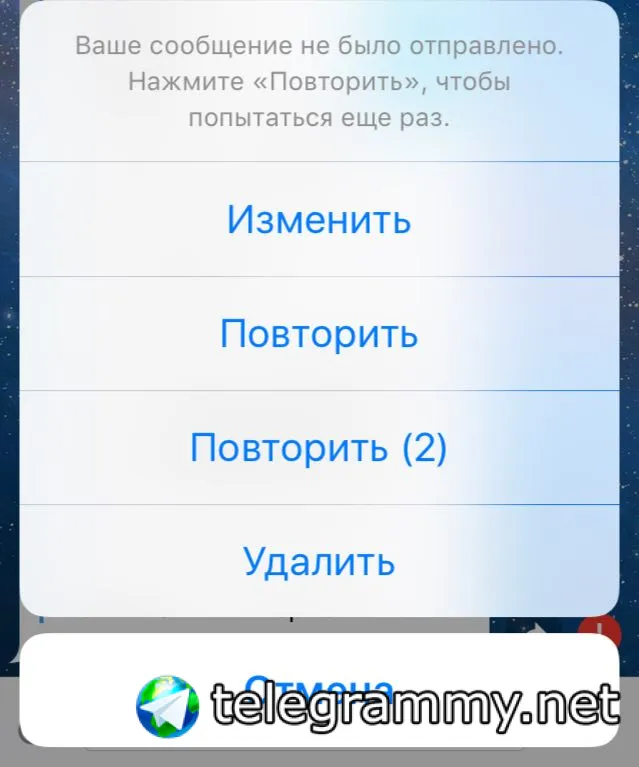This screenshot has width=639, height=767.
Task: Choose Изменить to edit the message
Action: coord(319,219)
